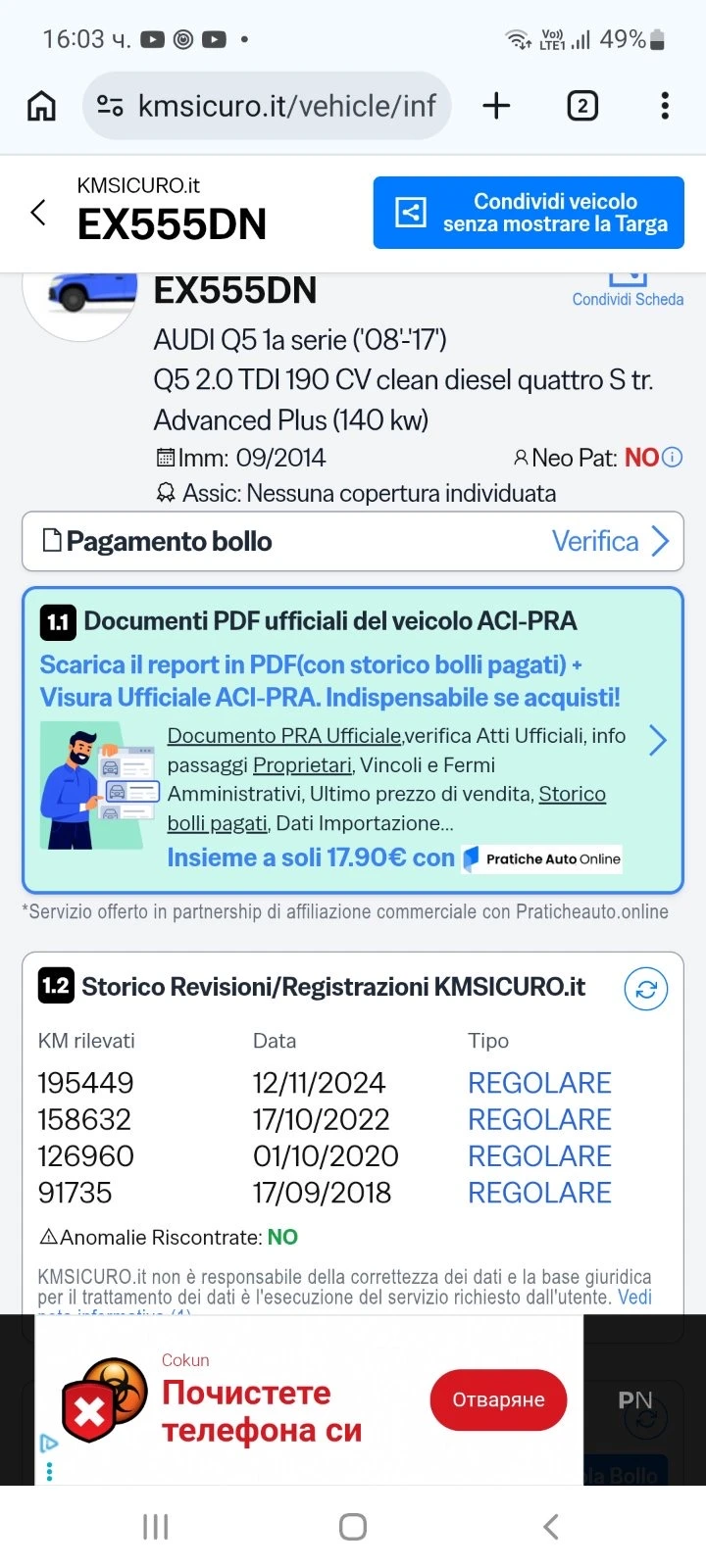Tap the Condividi Scheda share link
The width and height of the screenshot is (706, 1568).
628,290
